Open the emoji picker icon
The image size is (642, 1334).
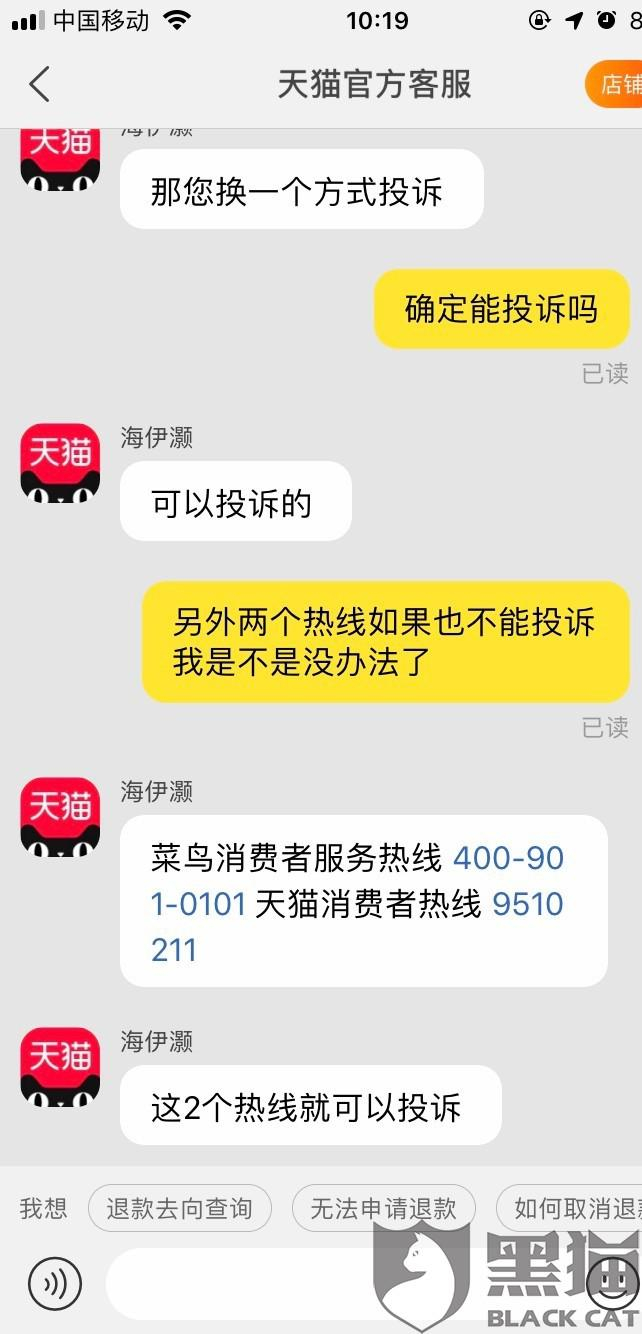coord(612,1284)
